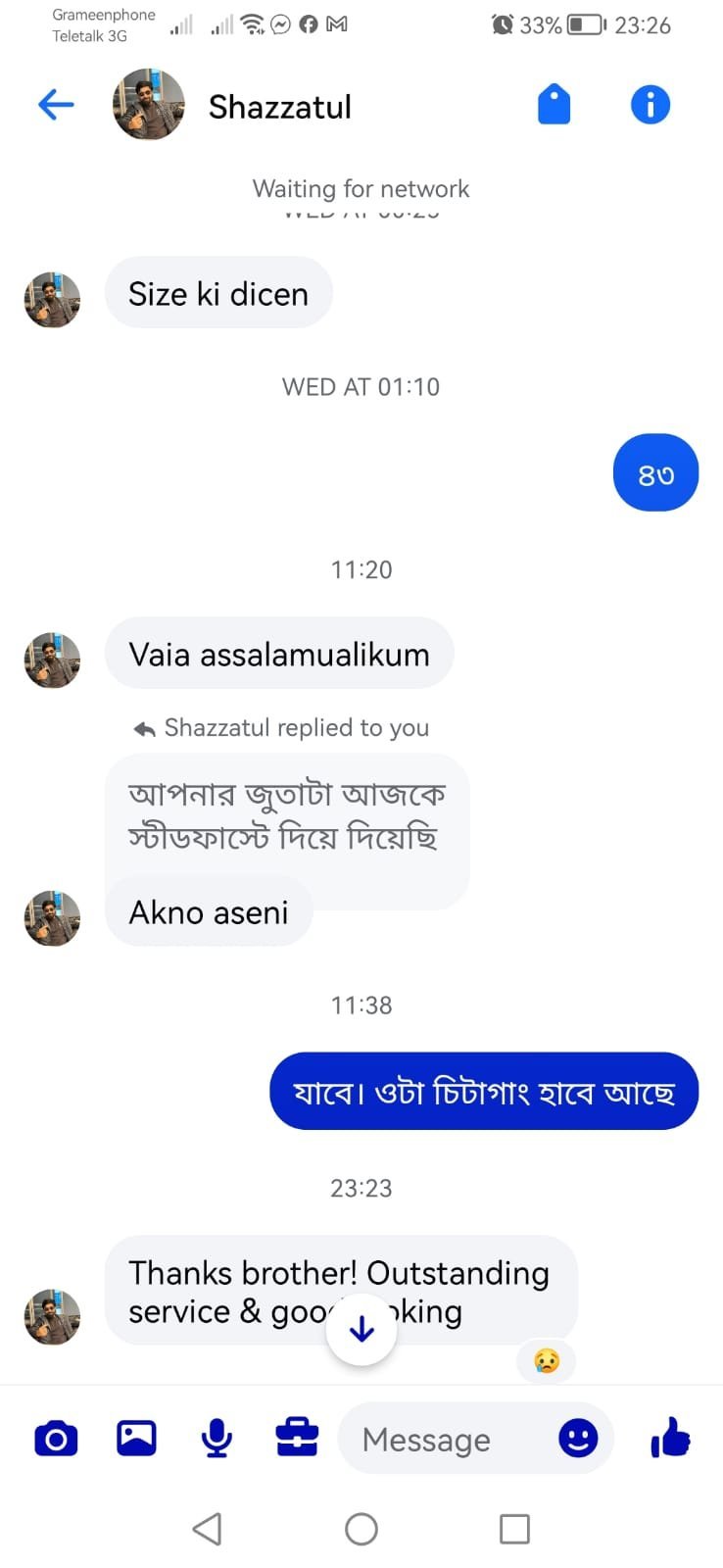Open the label tag icon
Screen dimensions: 723x1568
click(554, 105)
